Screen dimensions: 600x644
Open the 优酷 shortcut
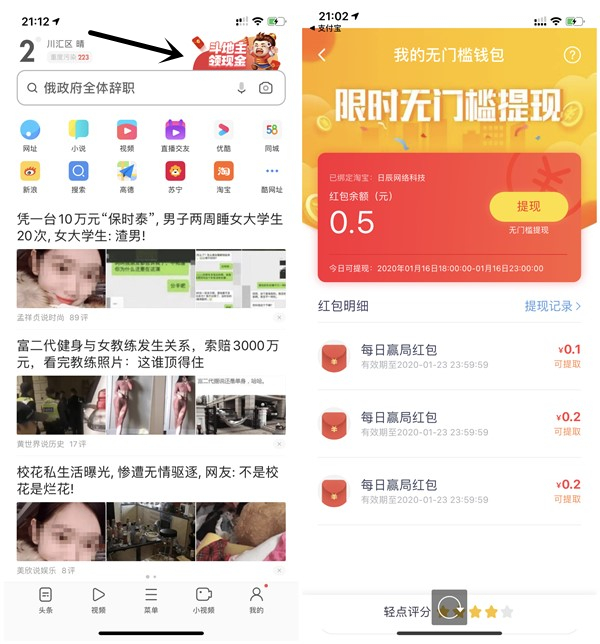(223, 135)
